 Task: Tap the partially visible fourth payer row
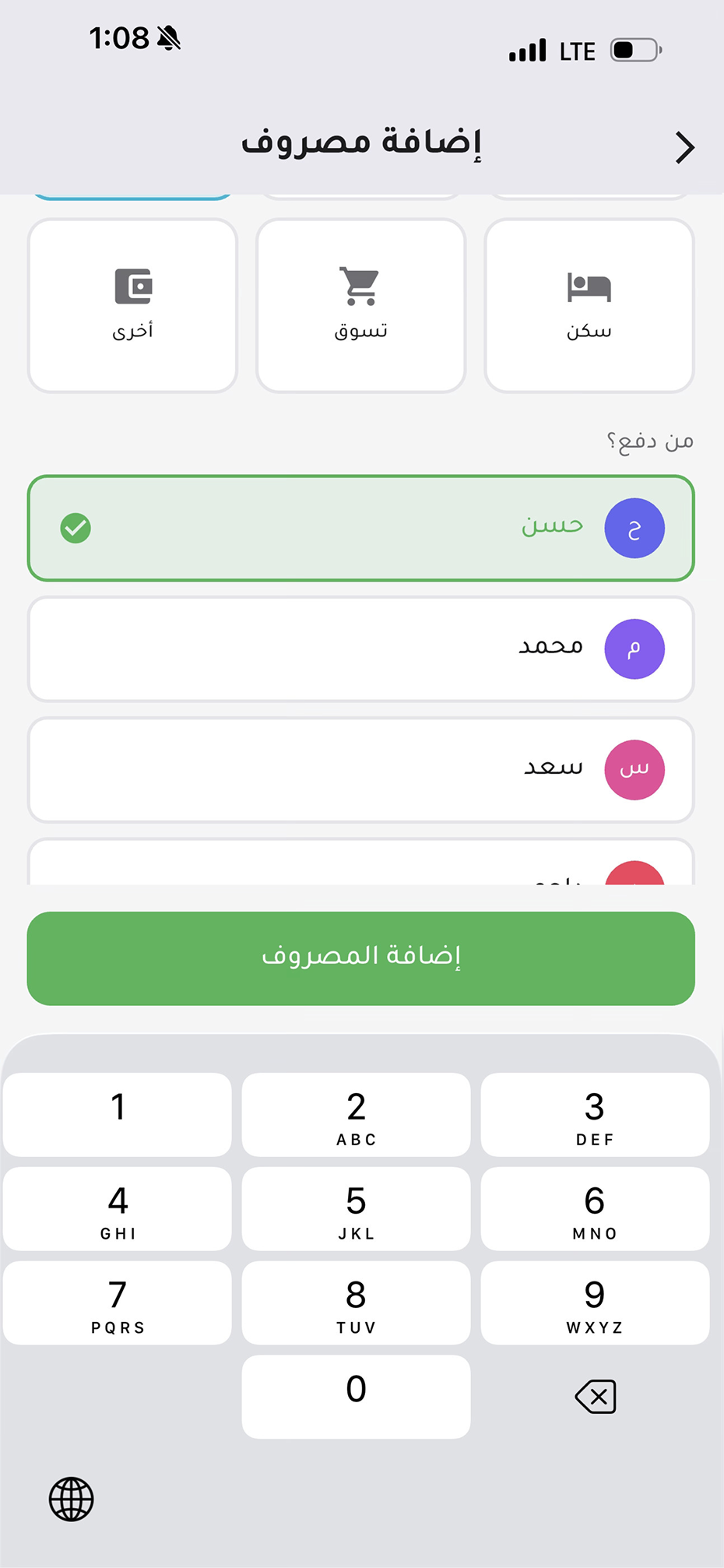[361, 864]
